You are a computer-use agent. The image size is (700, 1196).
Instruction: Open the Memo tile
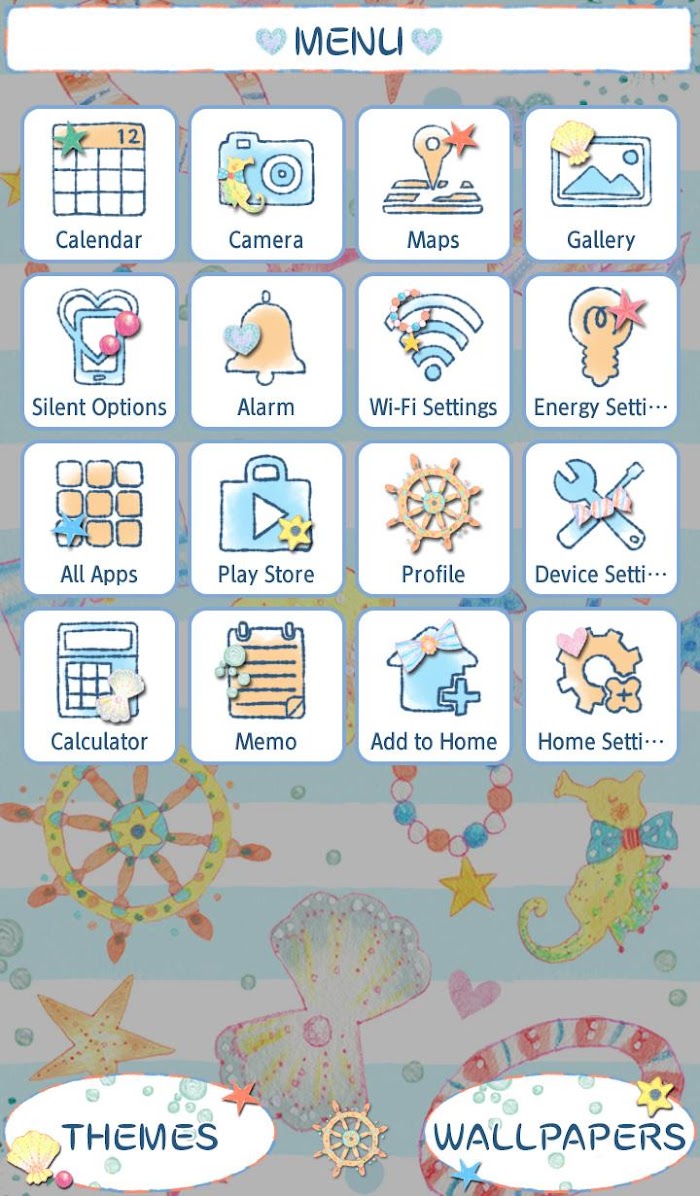(266, 686)
